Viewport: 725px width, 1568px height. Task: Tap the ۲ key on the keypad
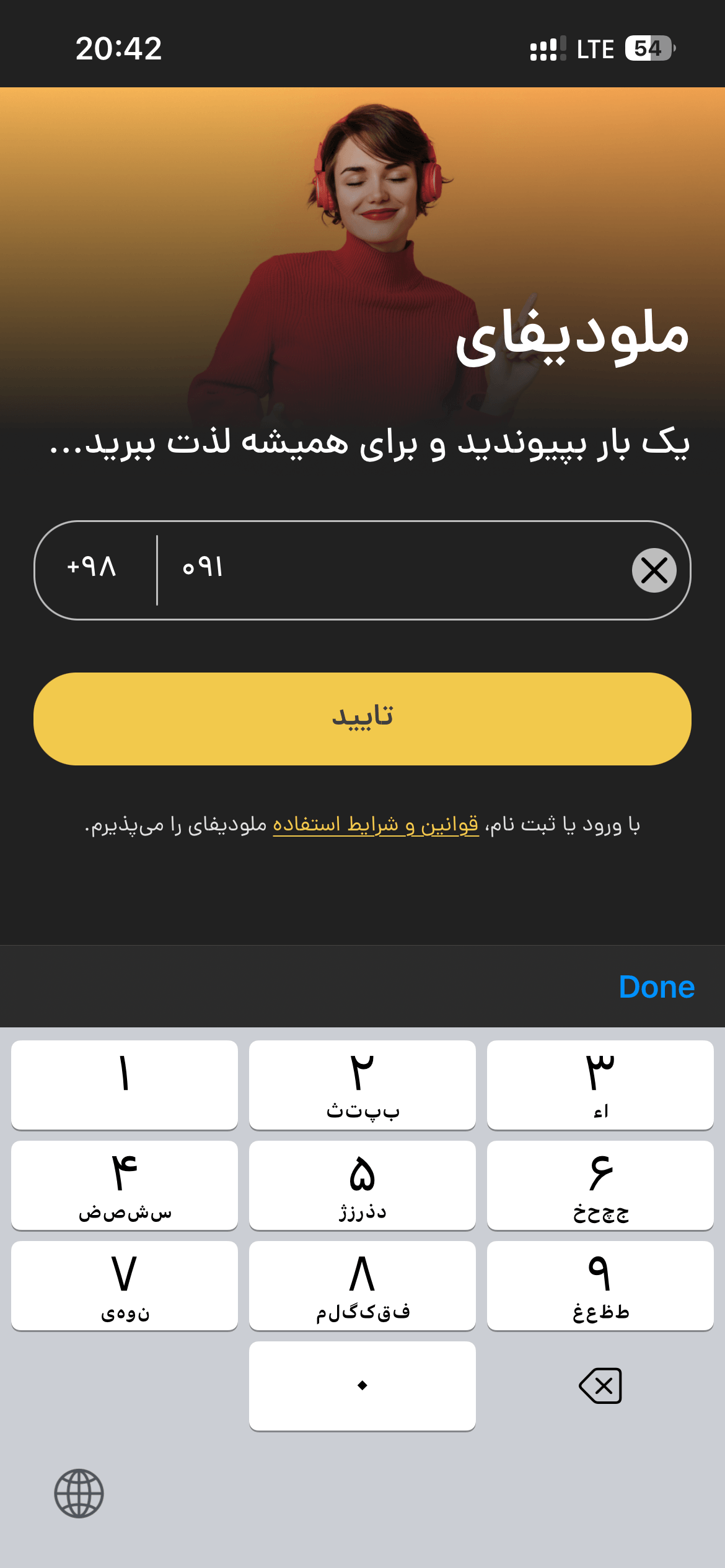click(x=362, y=1085)
